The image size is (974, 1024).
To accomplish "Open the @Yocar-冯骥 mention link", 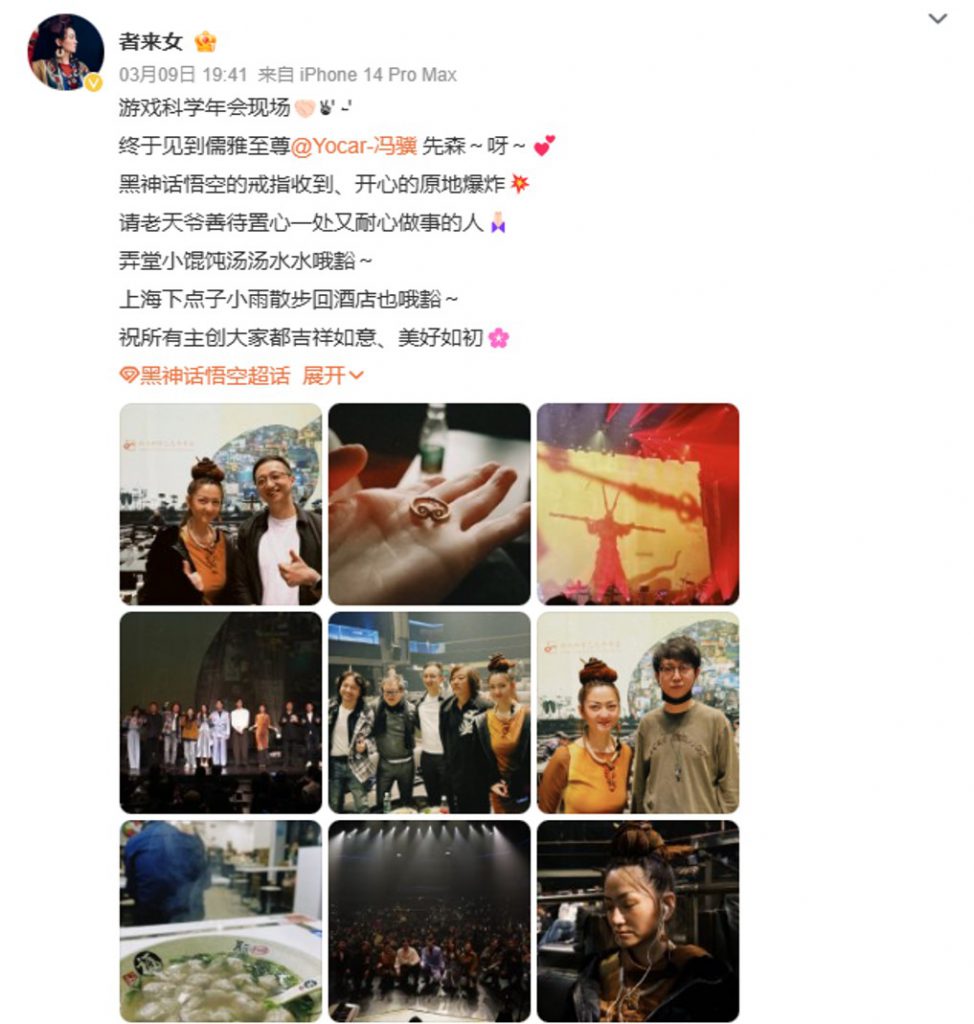I will (x=353, y=146).
